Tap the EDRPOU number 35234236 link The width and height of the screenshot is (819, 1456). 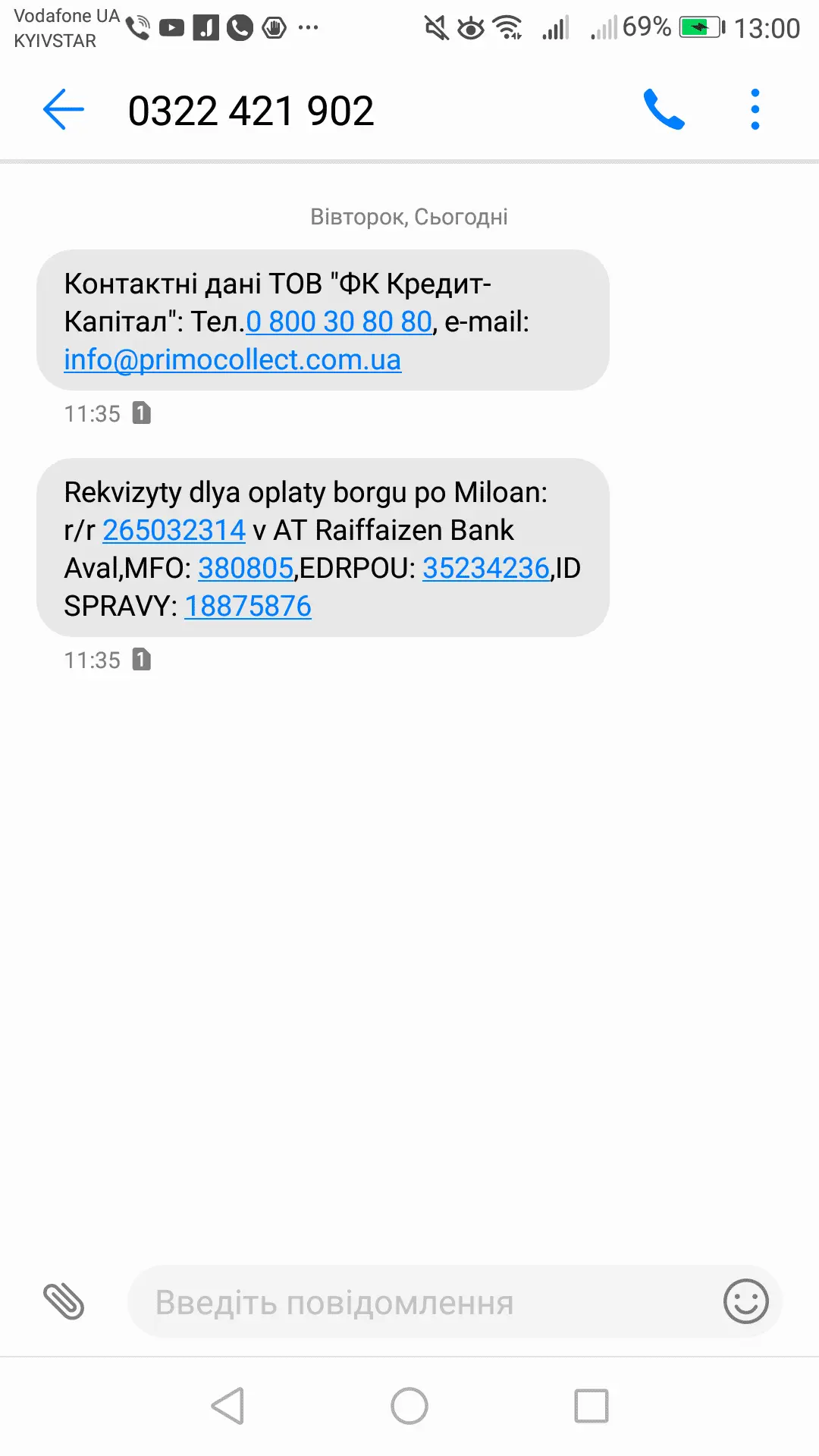pos(485,568)
